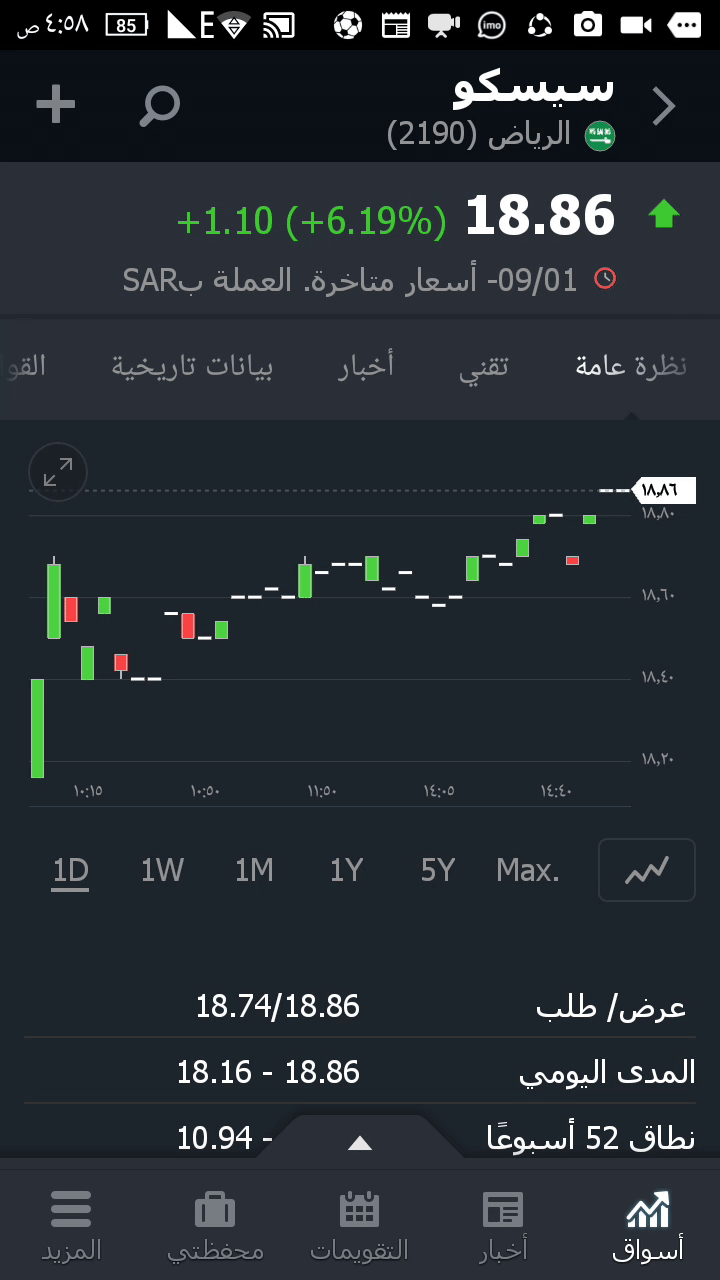Open the المزيد menu tab
The width and height of the screenshot is (720, 1280).
tap(71, 1225)
